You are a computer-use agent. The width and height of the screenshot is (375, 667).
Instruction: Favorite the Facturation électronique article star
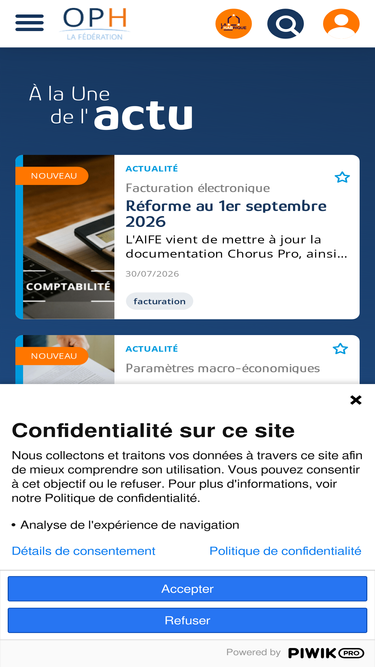(x=342, y=177)
